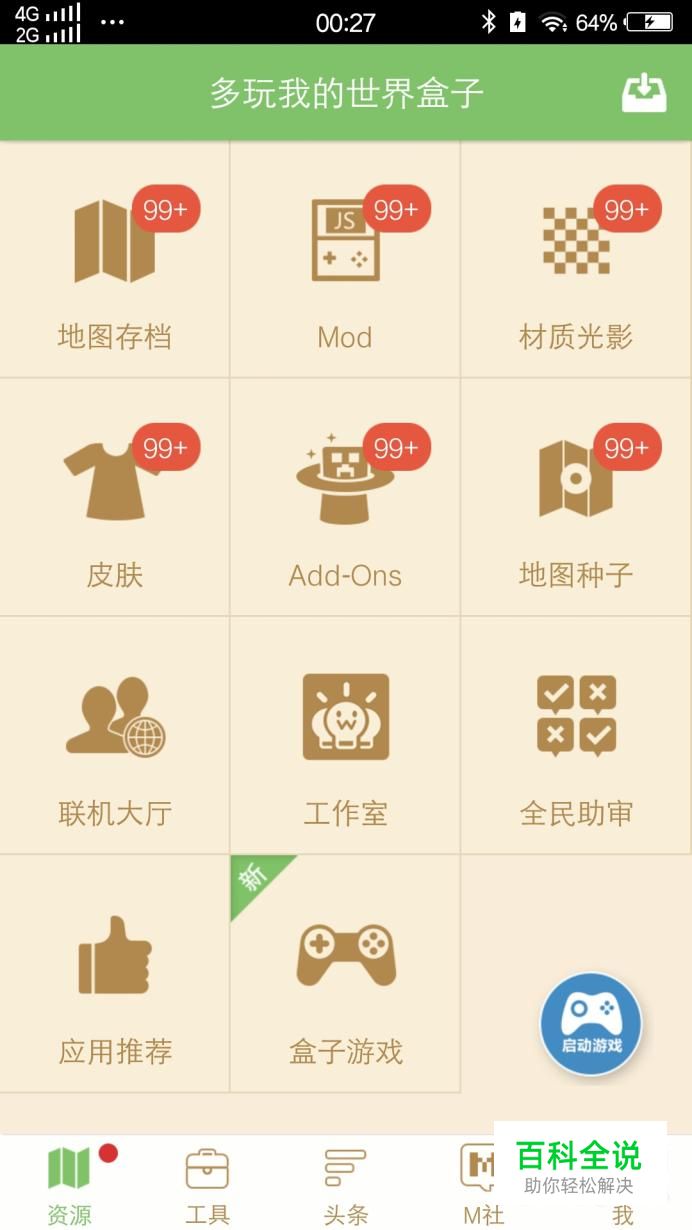Screen dimensions: 692x1230
Task: Open 盒子游戏 box games
Action: (345, 974)
